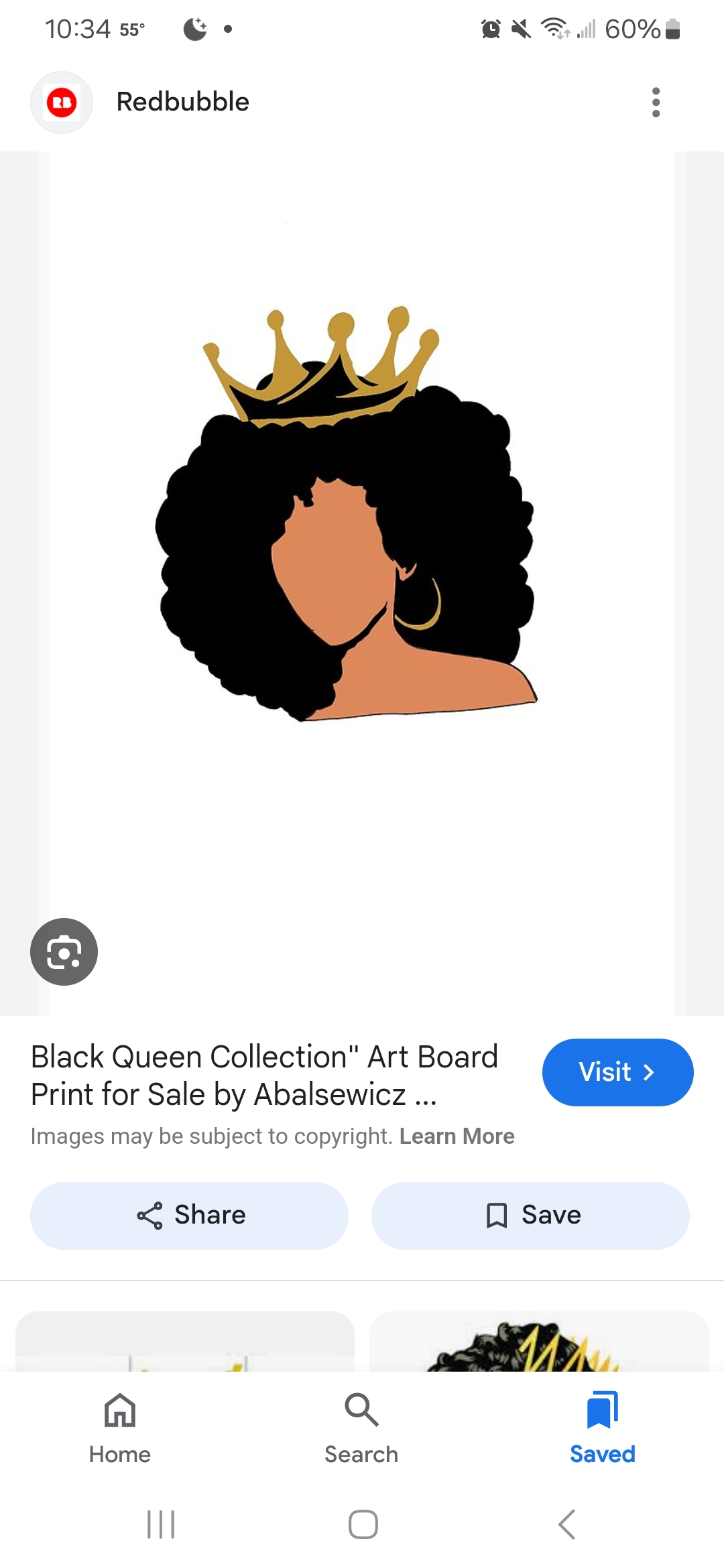
Task: Save this image to a collection
Action: 530,1216
